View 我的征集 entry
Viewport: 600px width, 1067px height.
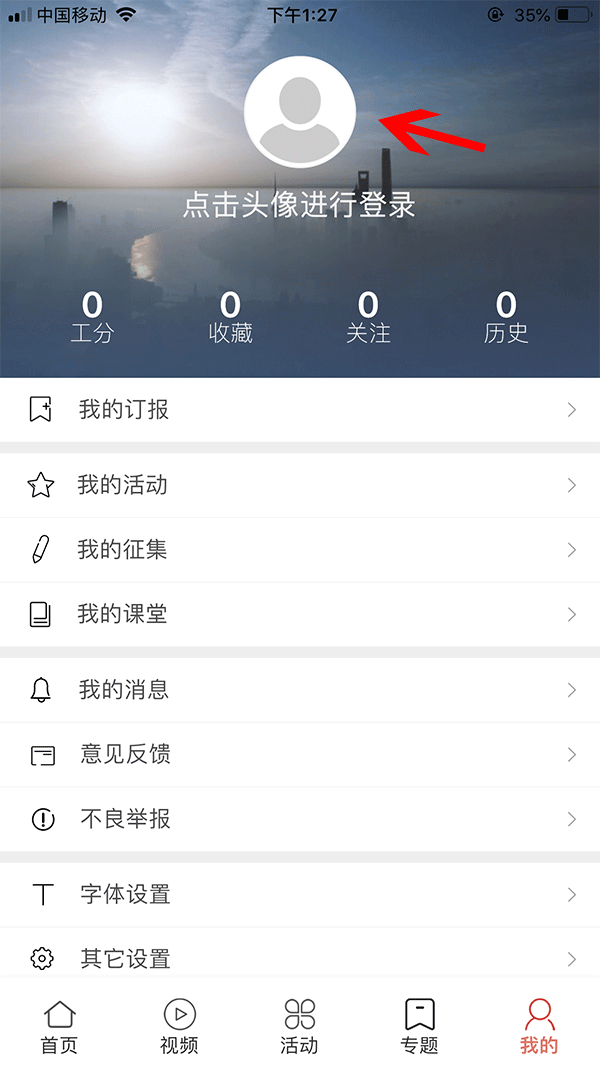300,549
